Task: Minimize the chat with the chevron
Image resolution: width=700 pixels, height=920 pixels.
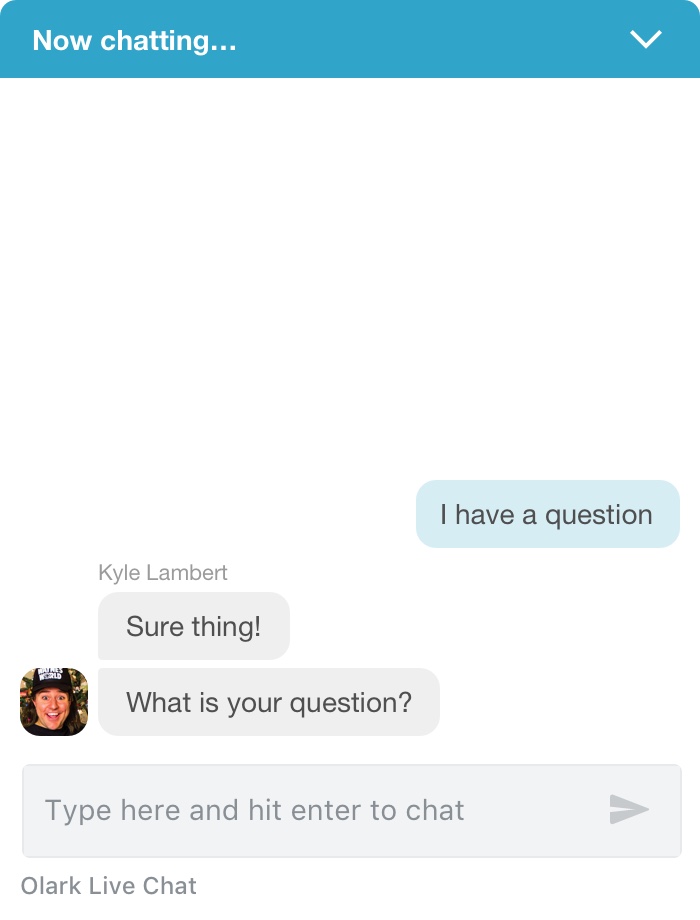Action: [x=646, y=39]
